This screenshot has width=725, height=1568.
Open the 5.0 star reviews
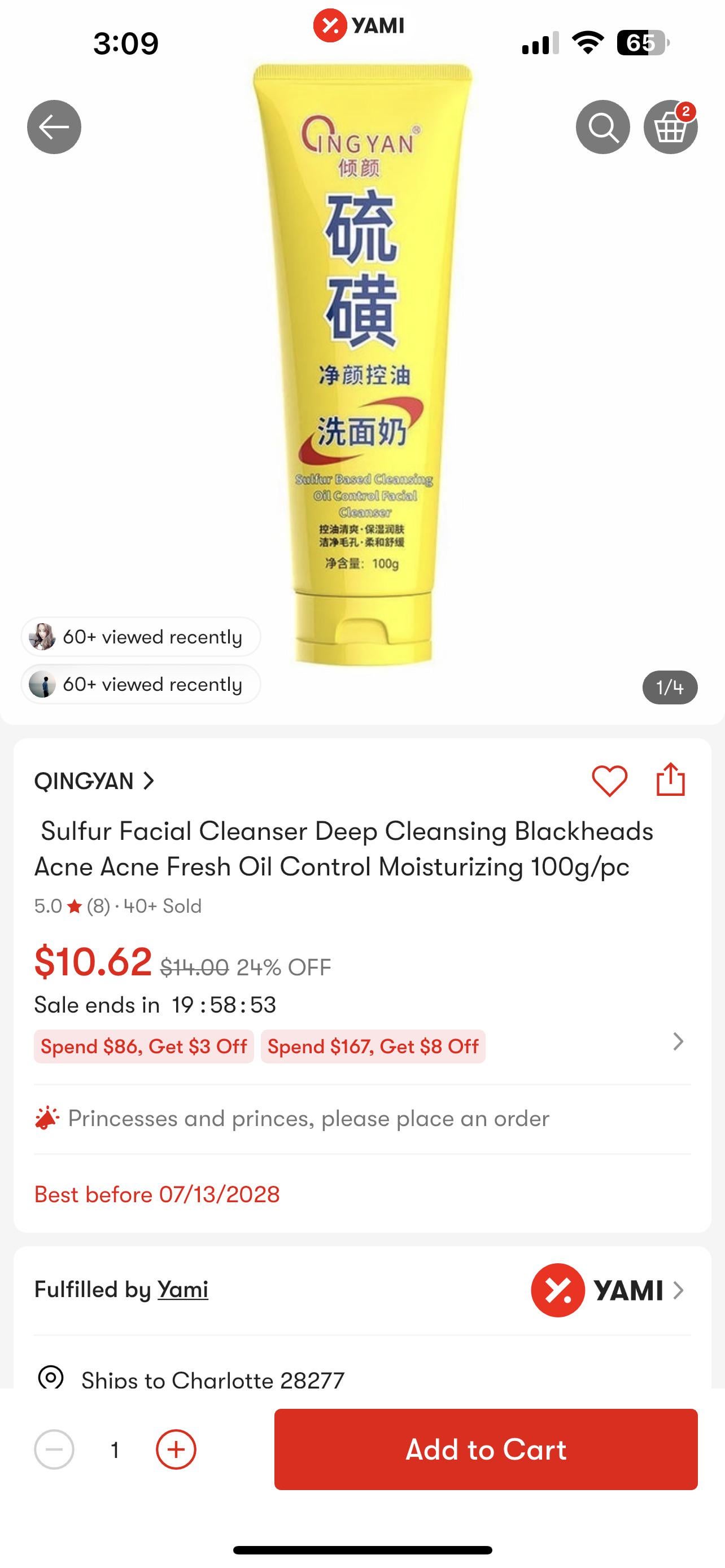point(72,906)
